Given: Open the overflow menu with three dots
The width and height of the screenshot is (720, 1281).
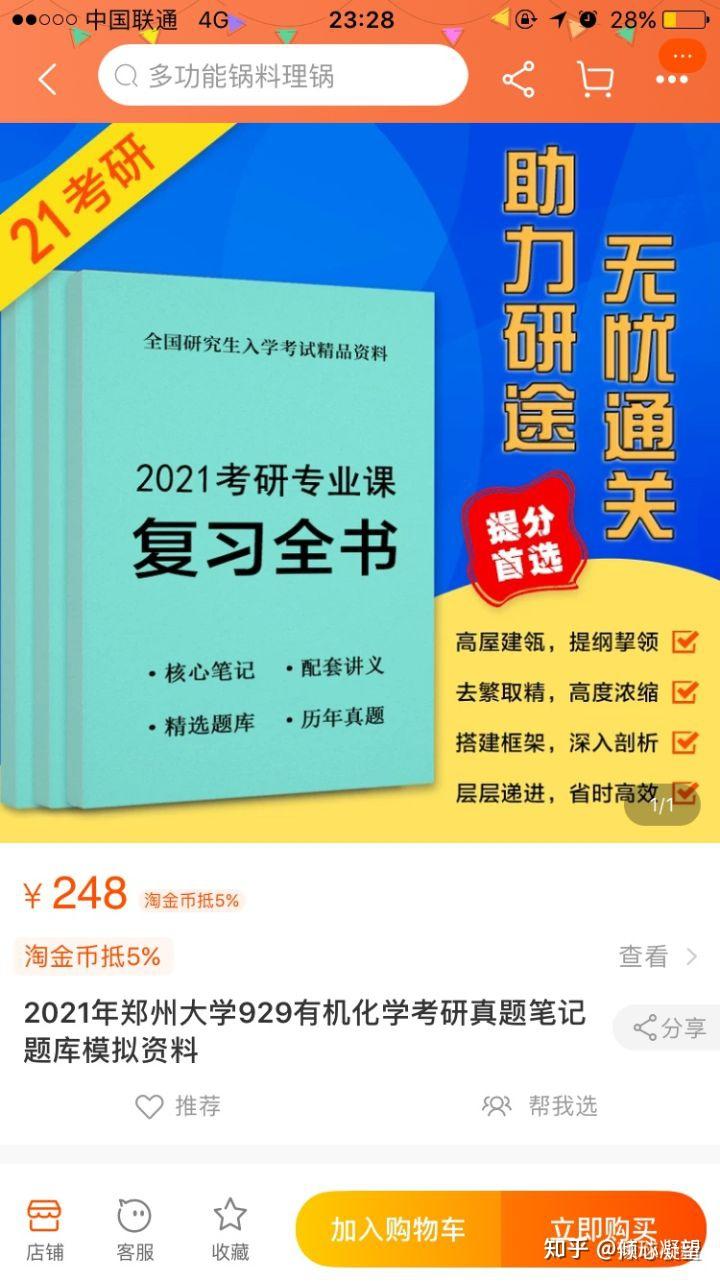Looking at the screenshot, I should pos(672,79).
